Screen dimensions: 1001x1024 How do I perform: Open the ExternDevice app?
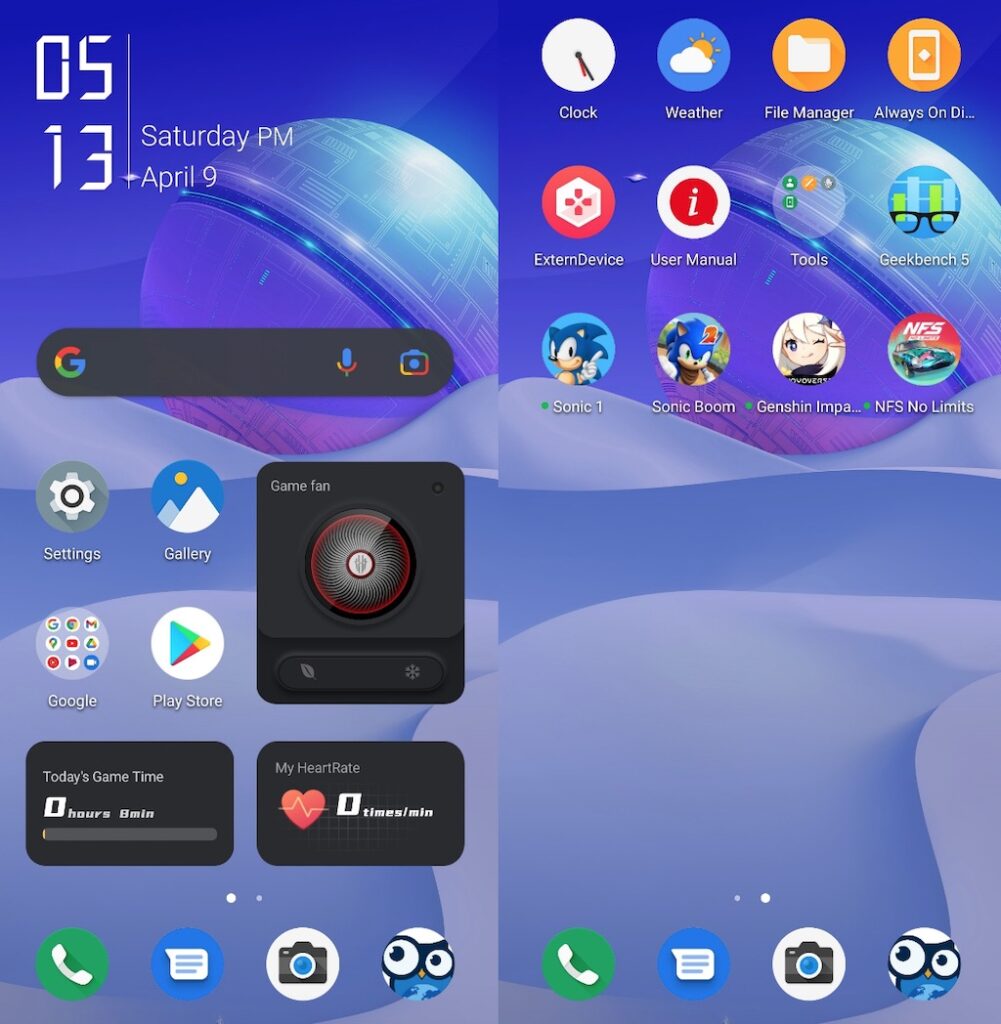[578, 202]
